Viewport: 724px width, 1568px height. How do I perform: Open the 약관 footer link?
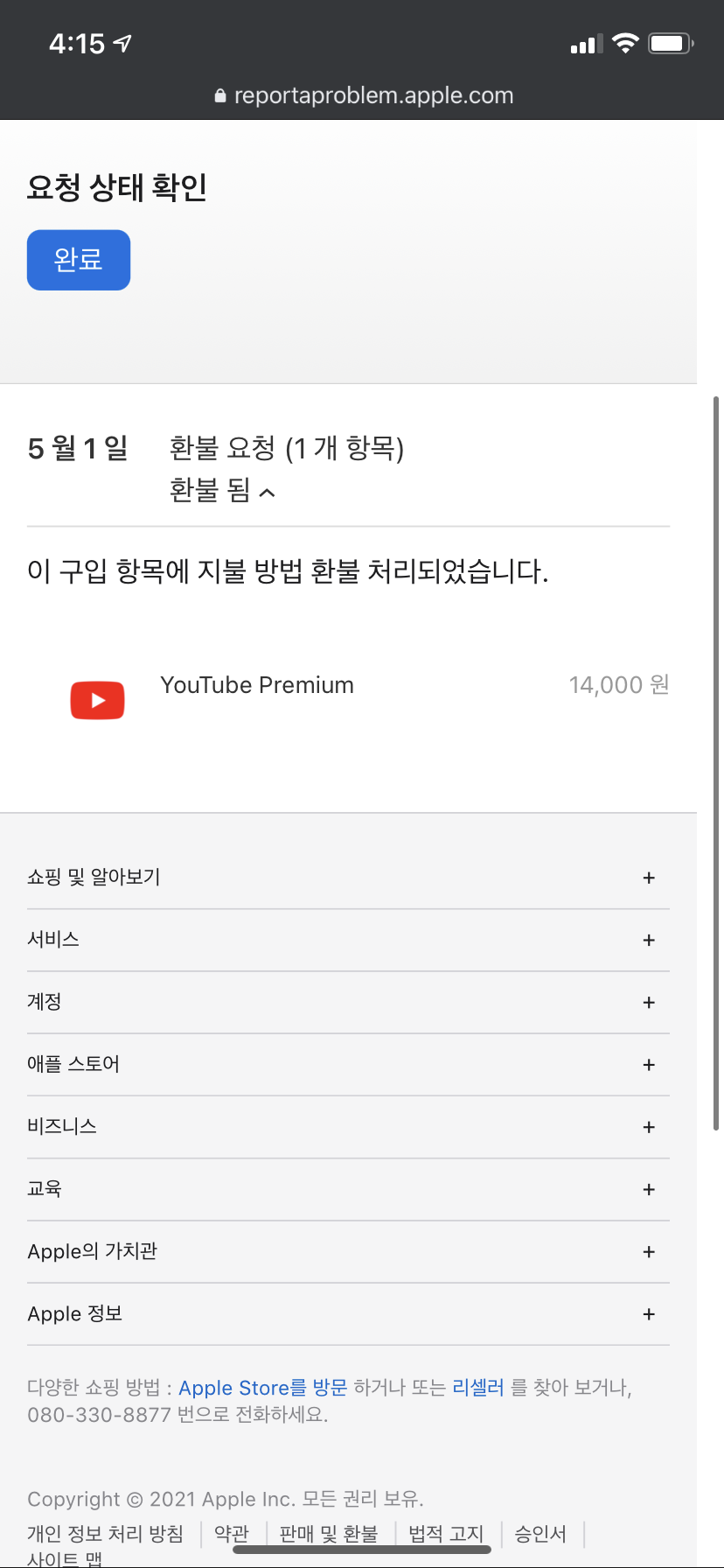[x=232, y=1533]
